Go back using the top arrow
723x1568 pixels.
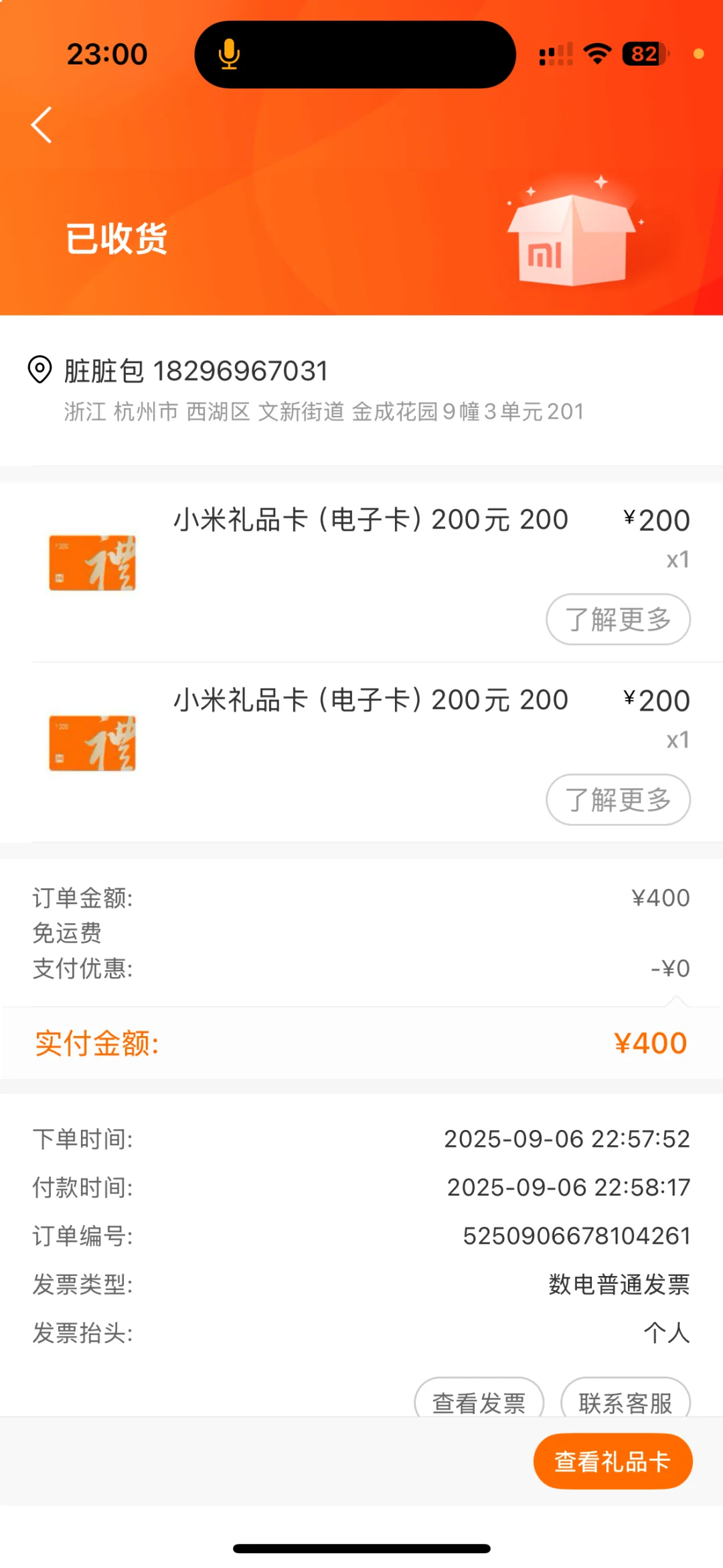coord(42,125)
